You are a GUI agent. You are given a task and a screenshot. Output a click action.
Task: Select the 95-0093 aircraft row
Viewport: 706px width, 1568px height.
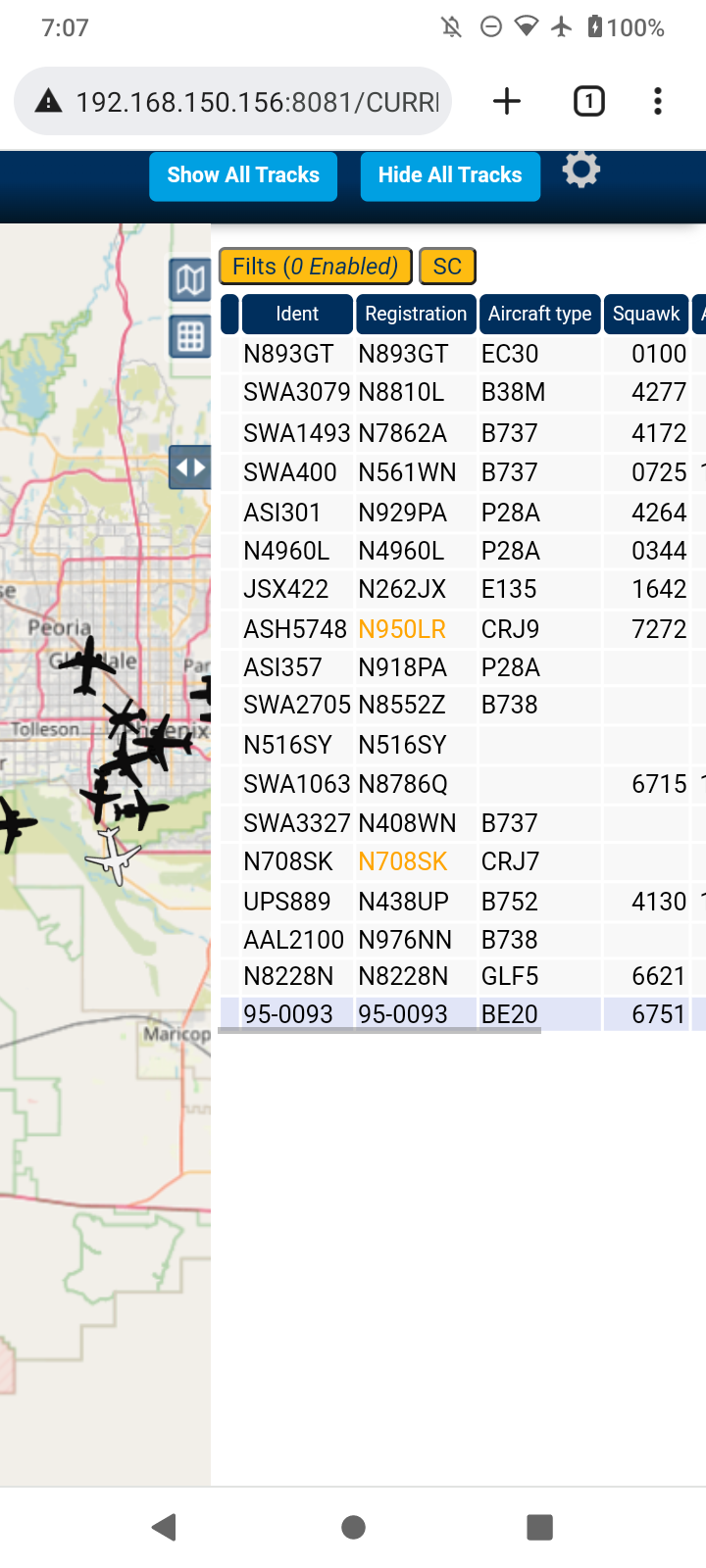(463, 1014)
